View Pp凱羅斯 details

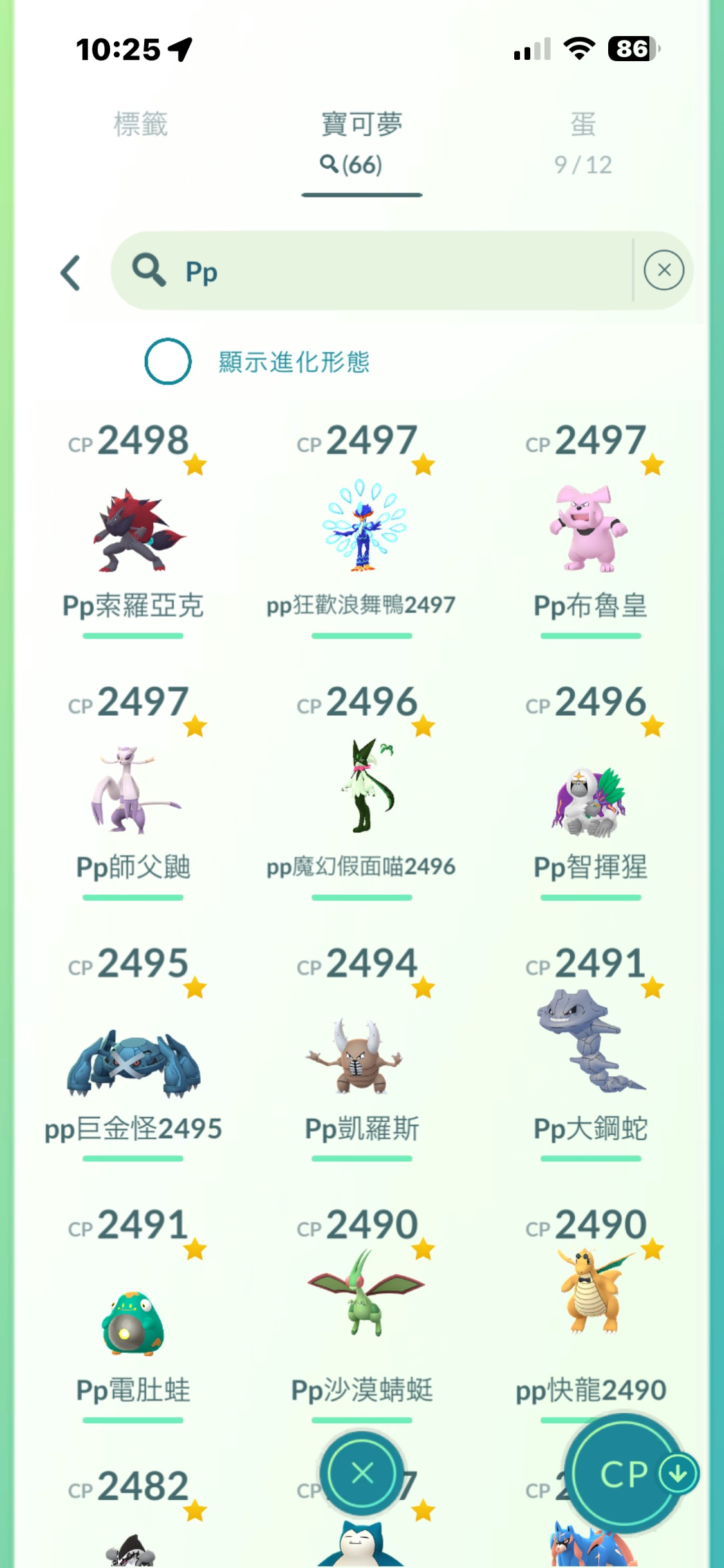click(362, 1056)
